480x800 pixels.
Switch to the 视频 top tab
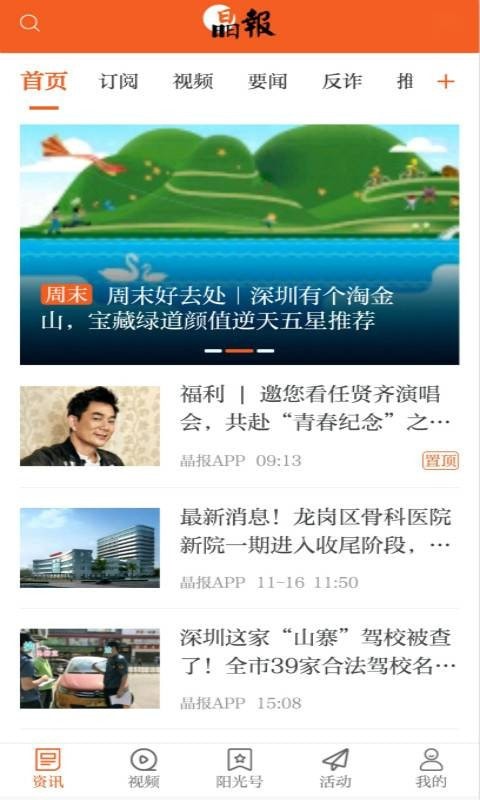click(x=193, y=82)
